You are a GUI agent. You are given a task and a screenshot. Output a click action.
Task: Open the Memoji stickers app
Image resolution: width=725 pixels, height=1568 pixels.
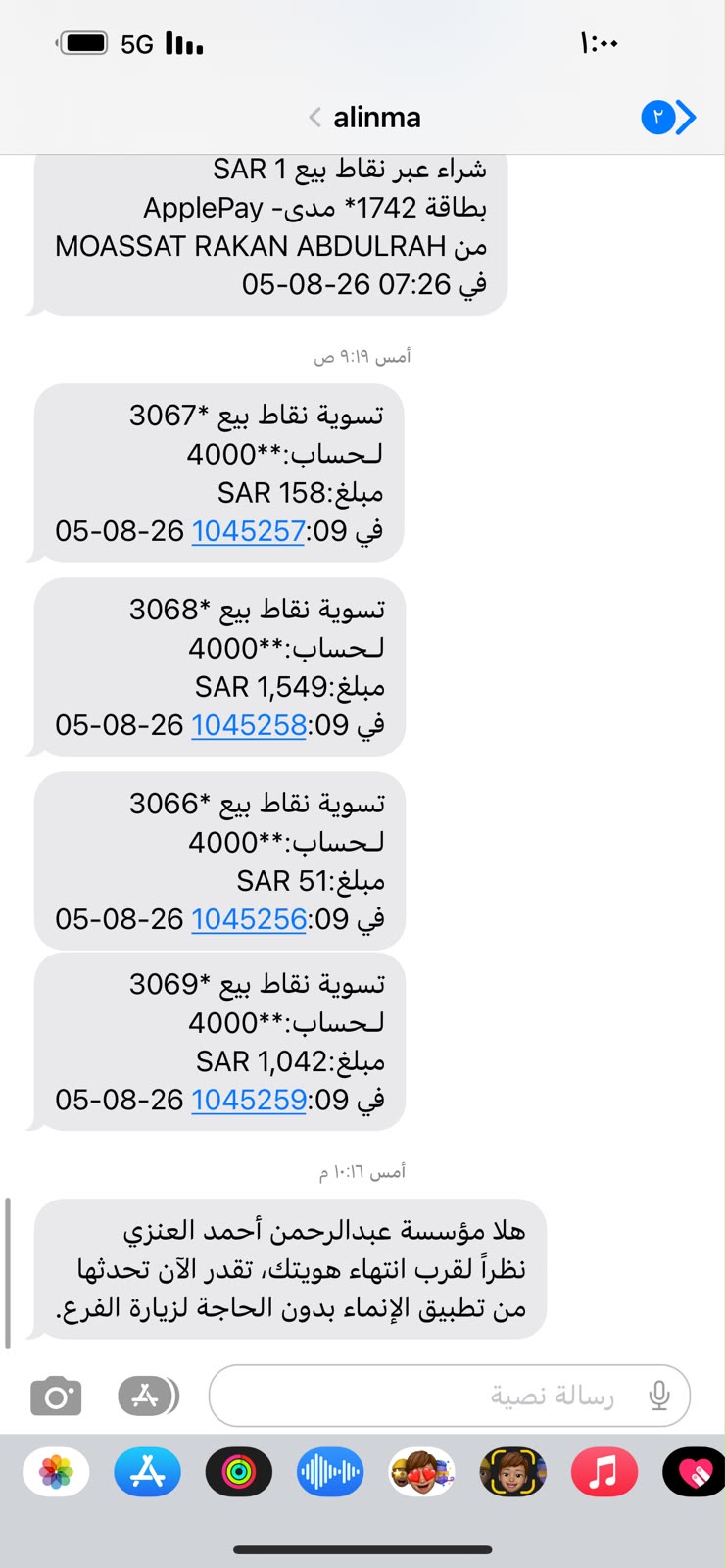point(422,1472)
